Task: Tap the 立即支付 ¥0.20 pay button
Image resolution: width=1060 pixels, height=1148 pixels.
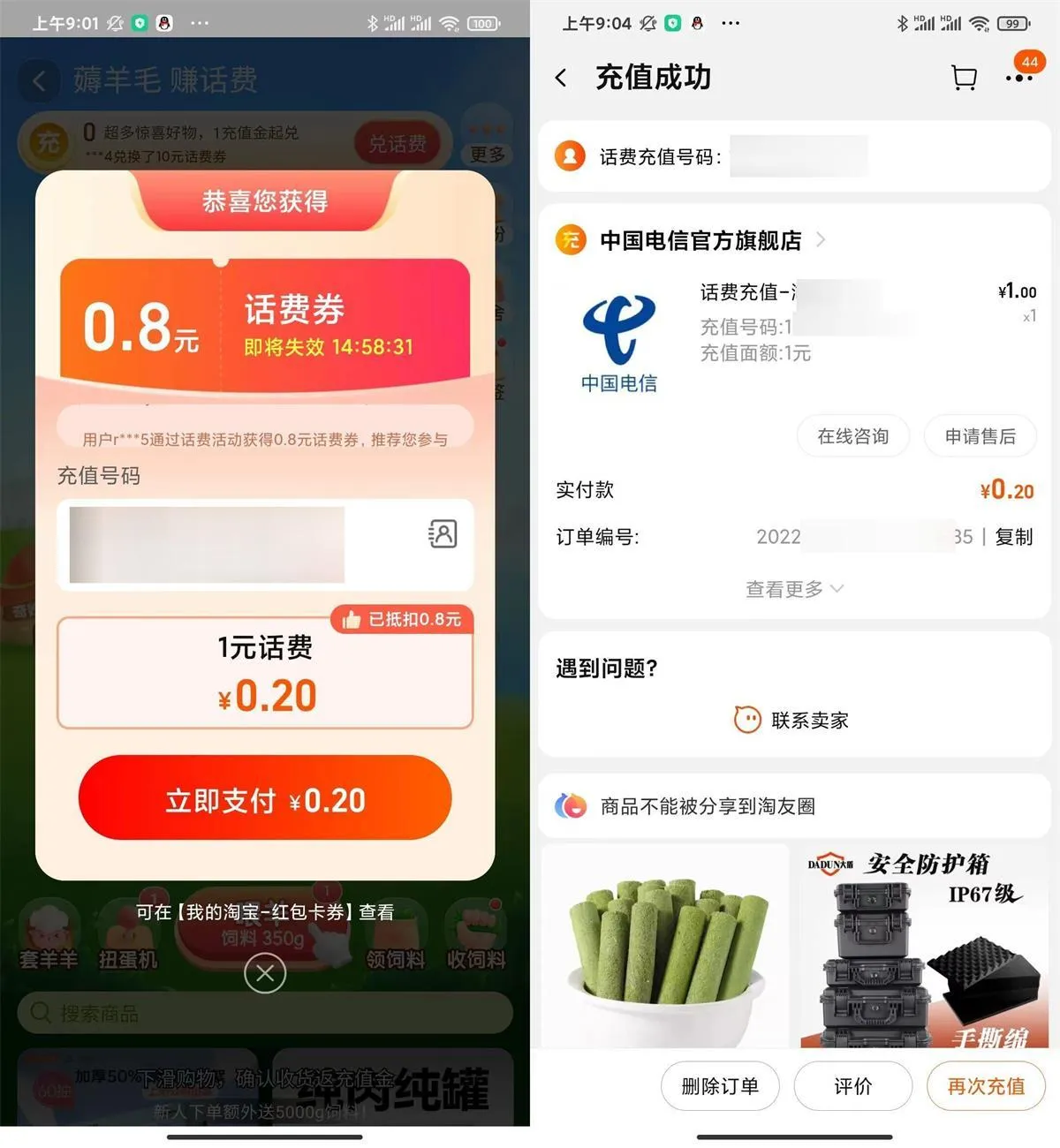Action: [x=264, y=798]
